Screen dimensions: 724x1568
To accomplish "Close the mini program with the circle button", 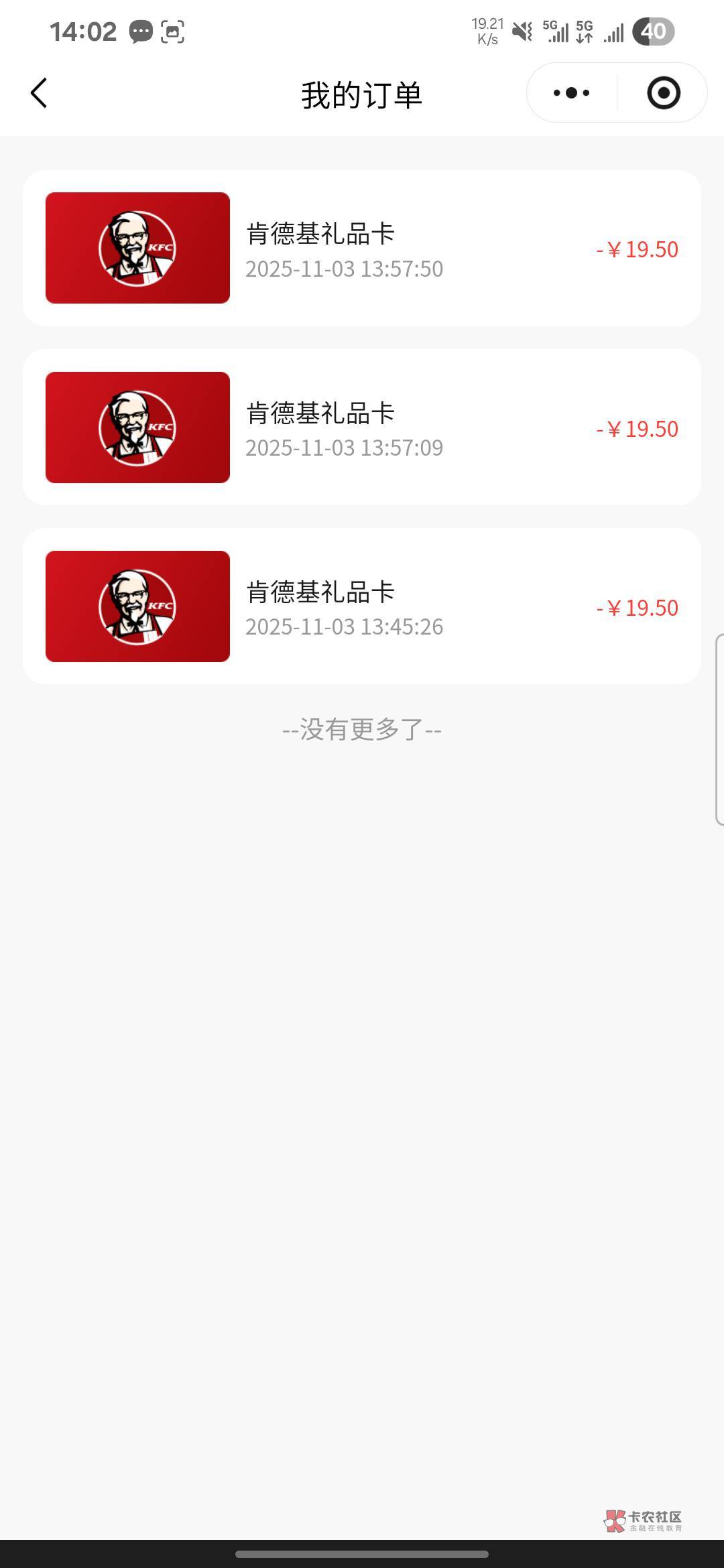I will (663, 93).
